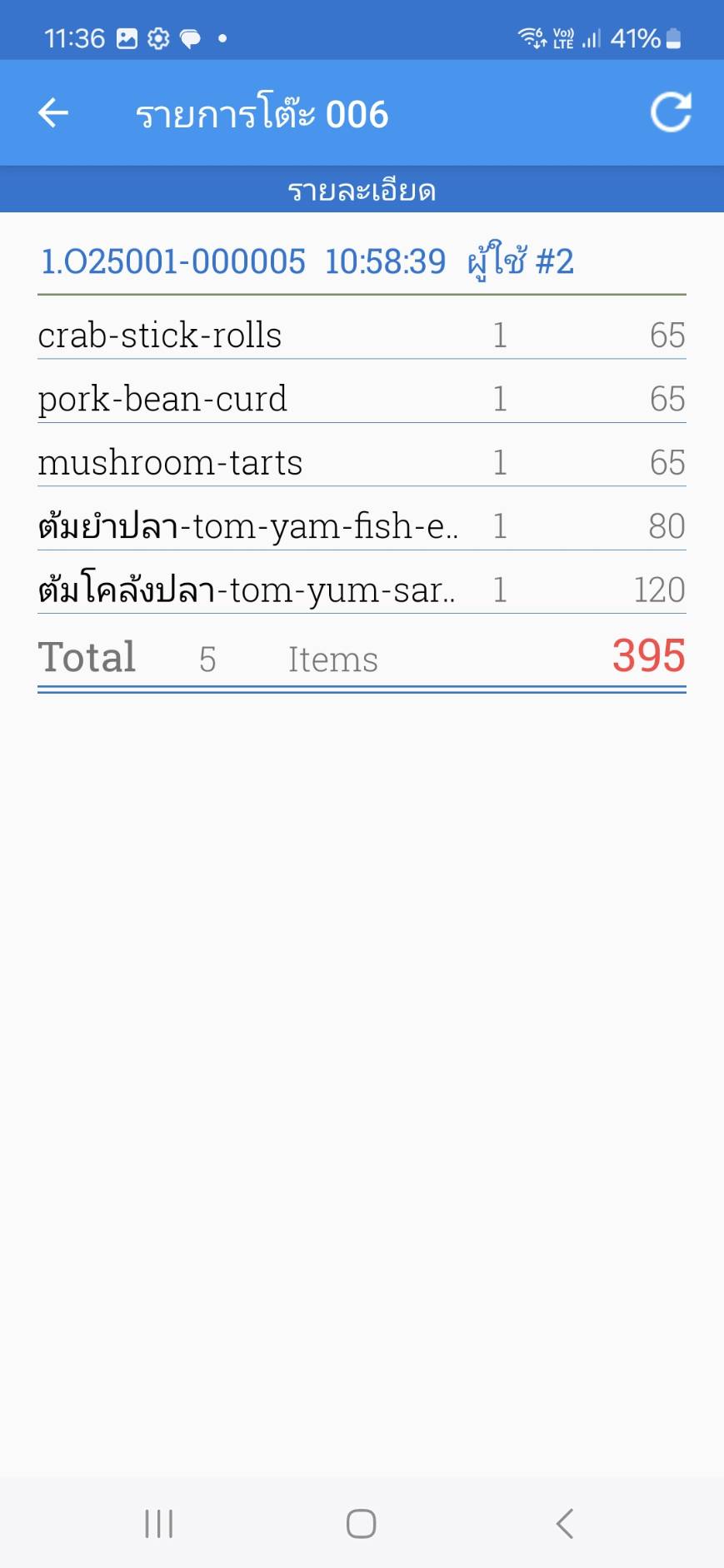Tap the Android back navigation button
Viewport: 724px width, 1568px height.
(x=565, y=1524)
